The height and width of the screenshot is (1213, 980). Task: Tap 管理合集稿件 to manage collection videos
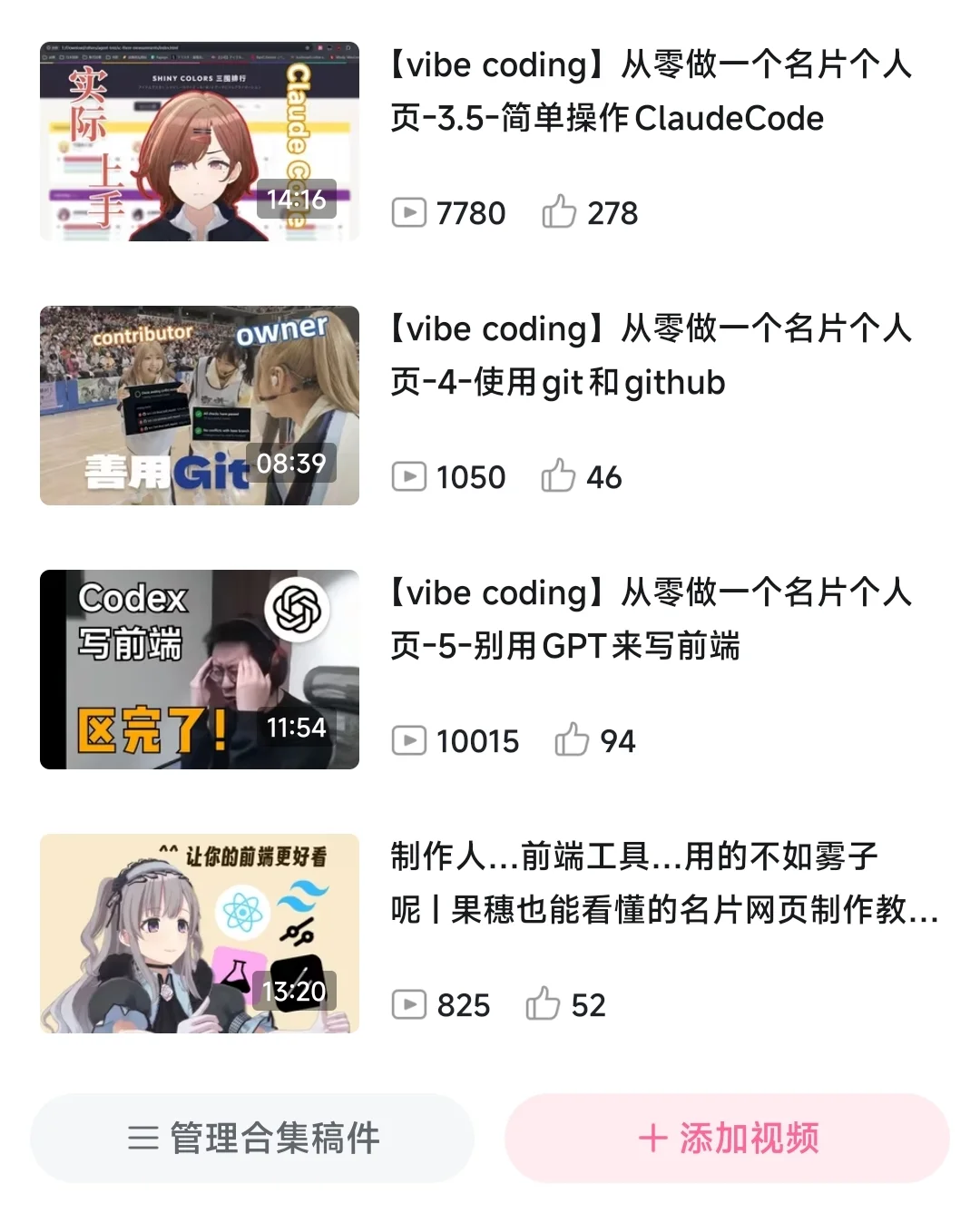[x=252, y=1138]
